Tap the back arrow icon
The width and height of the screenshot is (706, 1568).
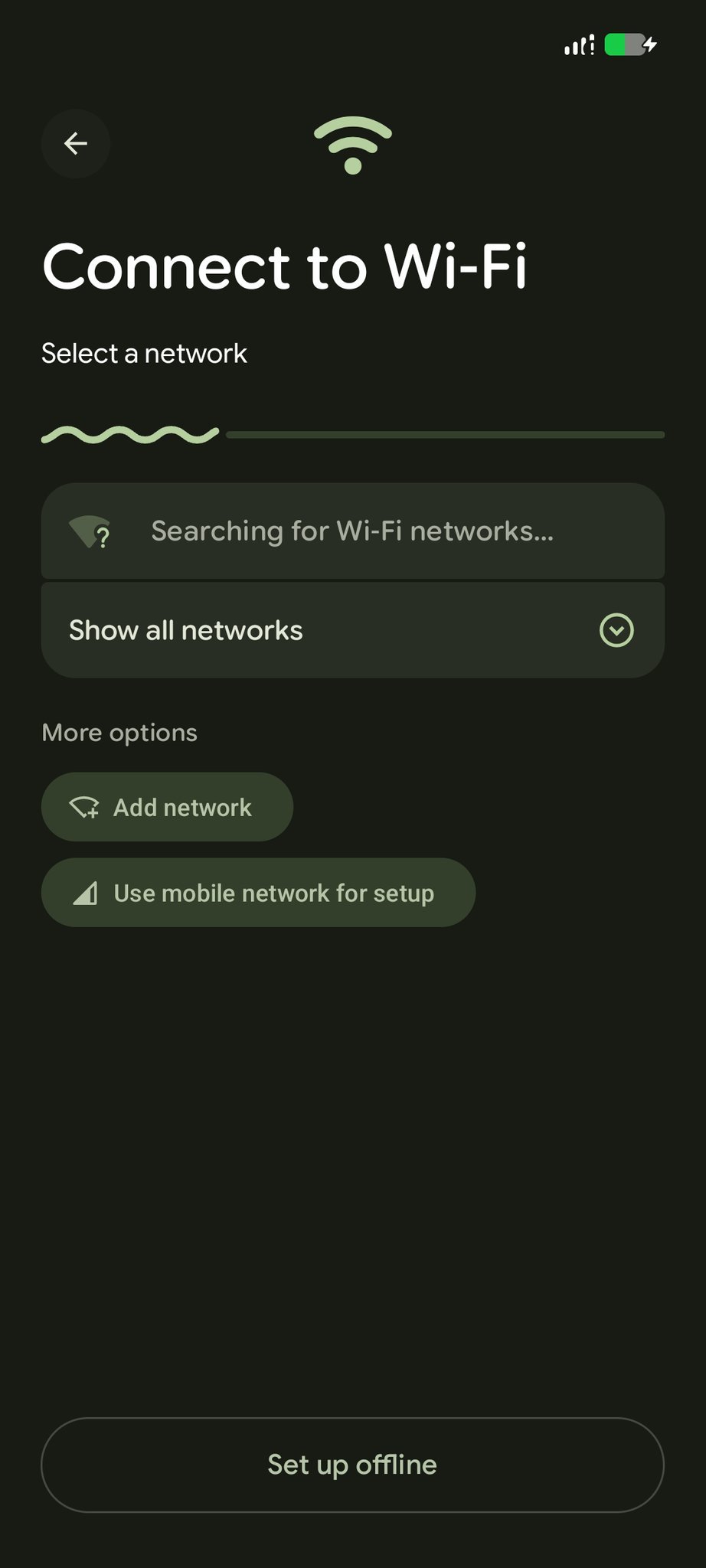point(75,143)
